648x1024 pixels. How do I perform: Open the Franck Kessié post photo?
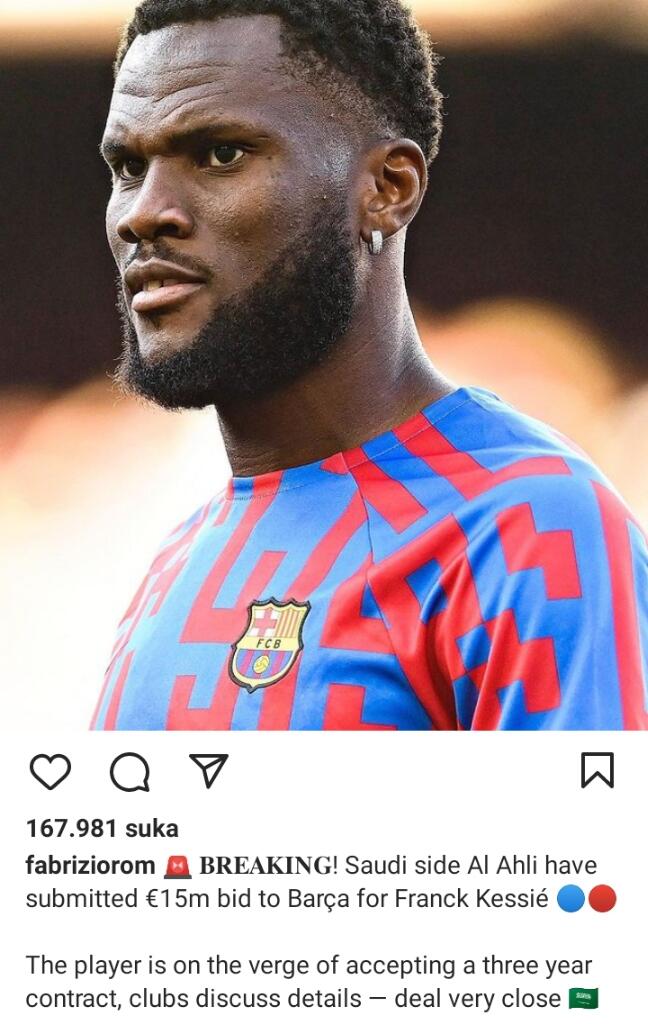click(324, 365)
